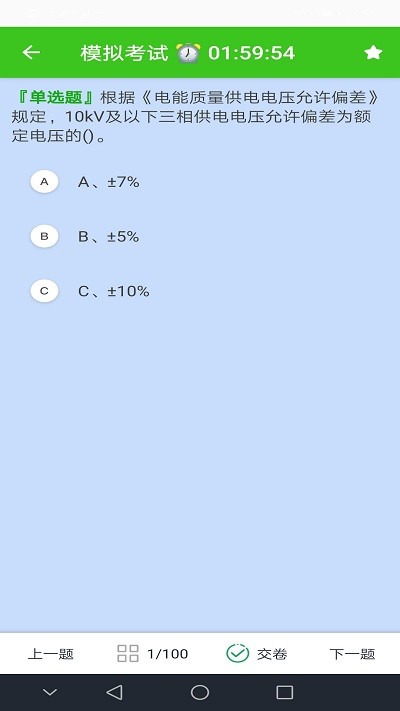This screenshot has height=711, width=400.
Task: Advance to next question 下一题
Action: (x=352, y=654)
